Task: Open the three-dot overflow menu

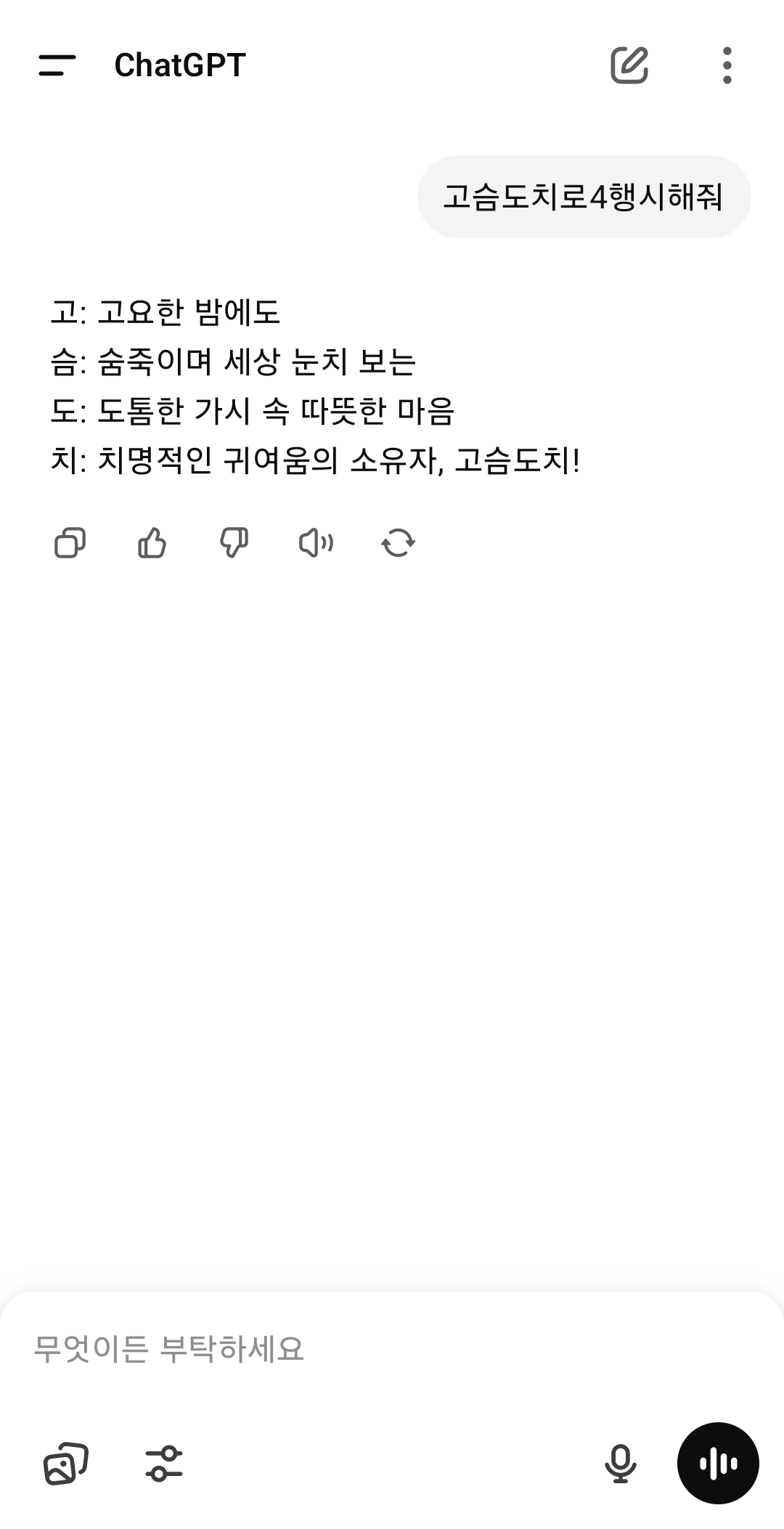Action: point(727,65)
